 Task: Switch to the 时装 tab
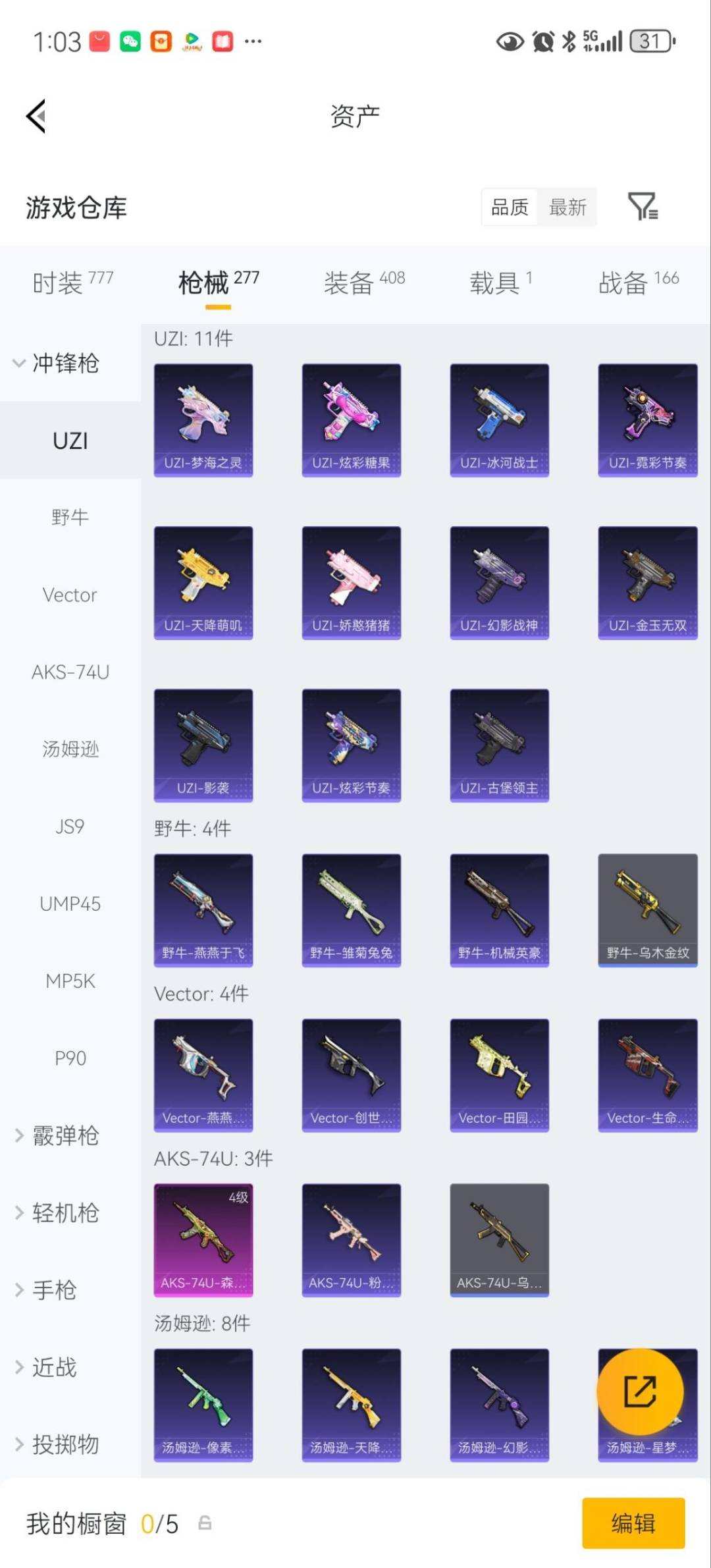tap(72, 283)
